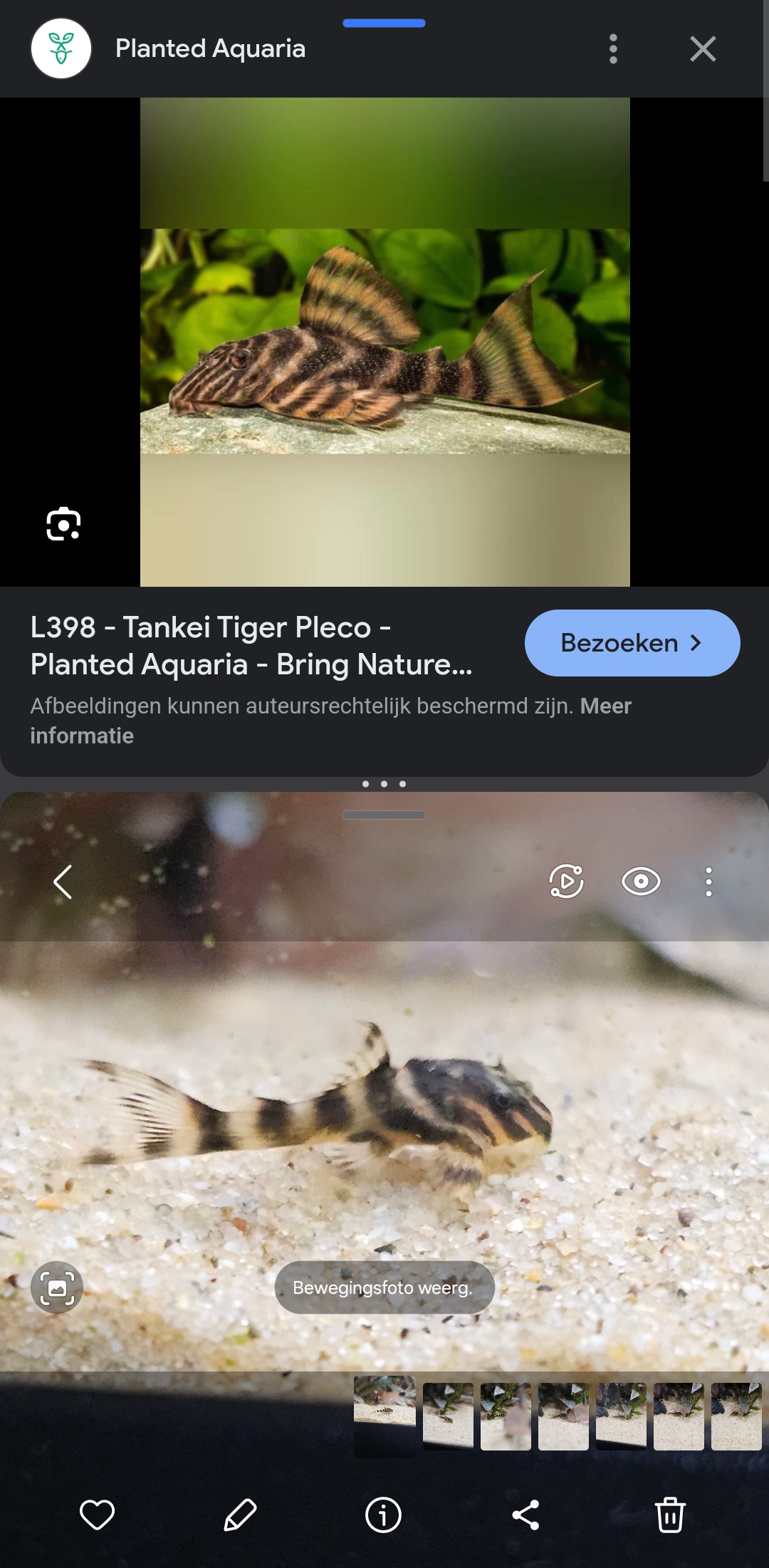
Task: Close the Planted Aquaria image view
Action: [702, 49]
